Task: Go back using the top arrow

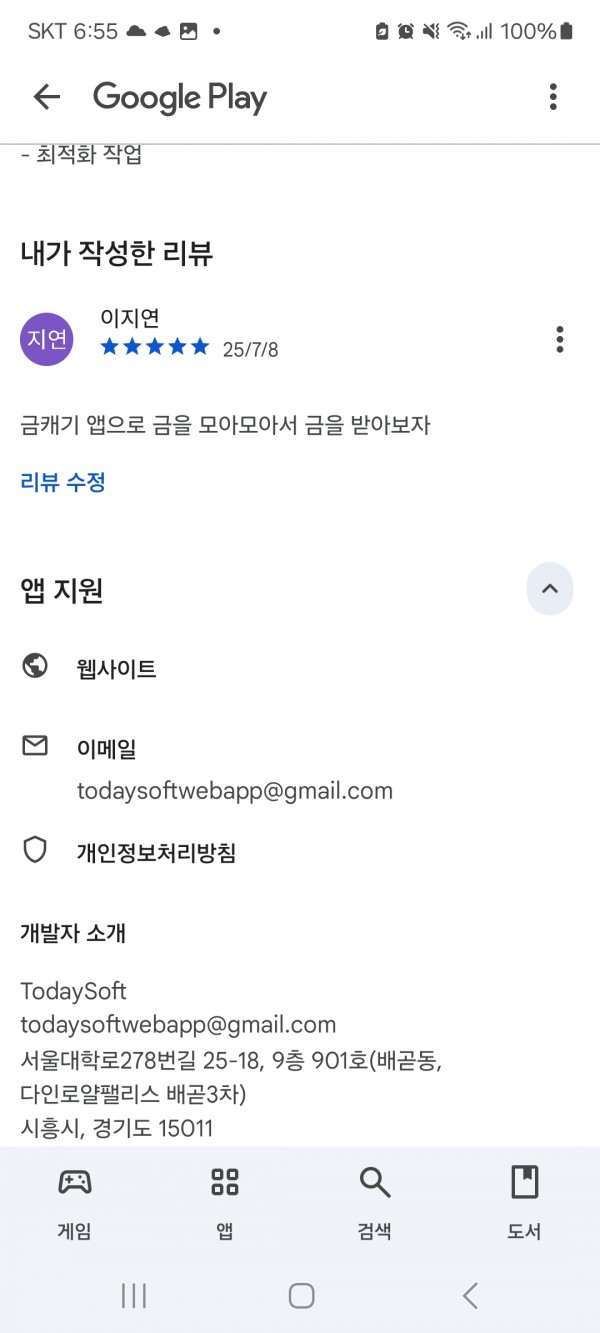Action: [x=47, y=97]
